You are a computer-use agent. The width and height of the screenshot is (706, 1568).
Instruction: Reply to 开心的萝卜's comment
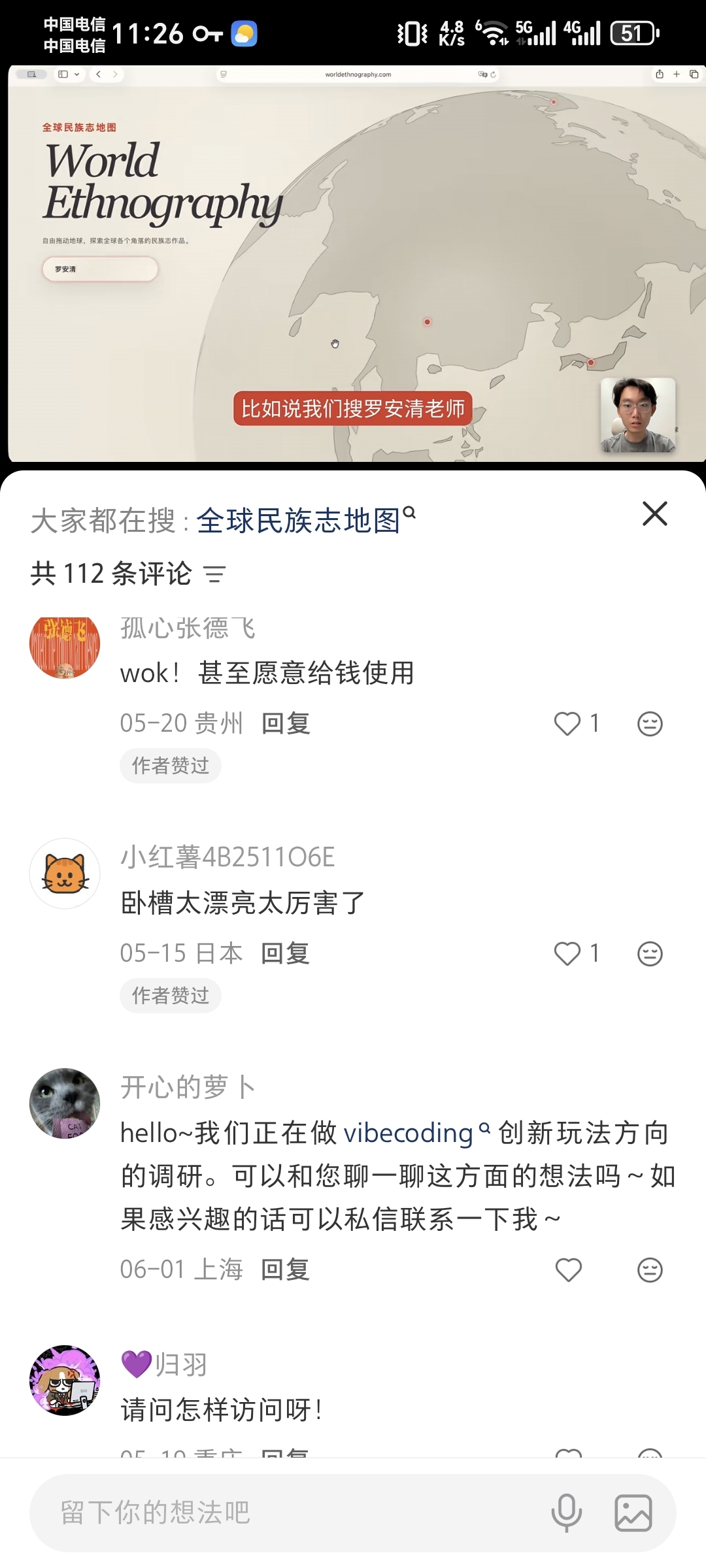285,1269
